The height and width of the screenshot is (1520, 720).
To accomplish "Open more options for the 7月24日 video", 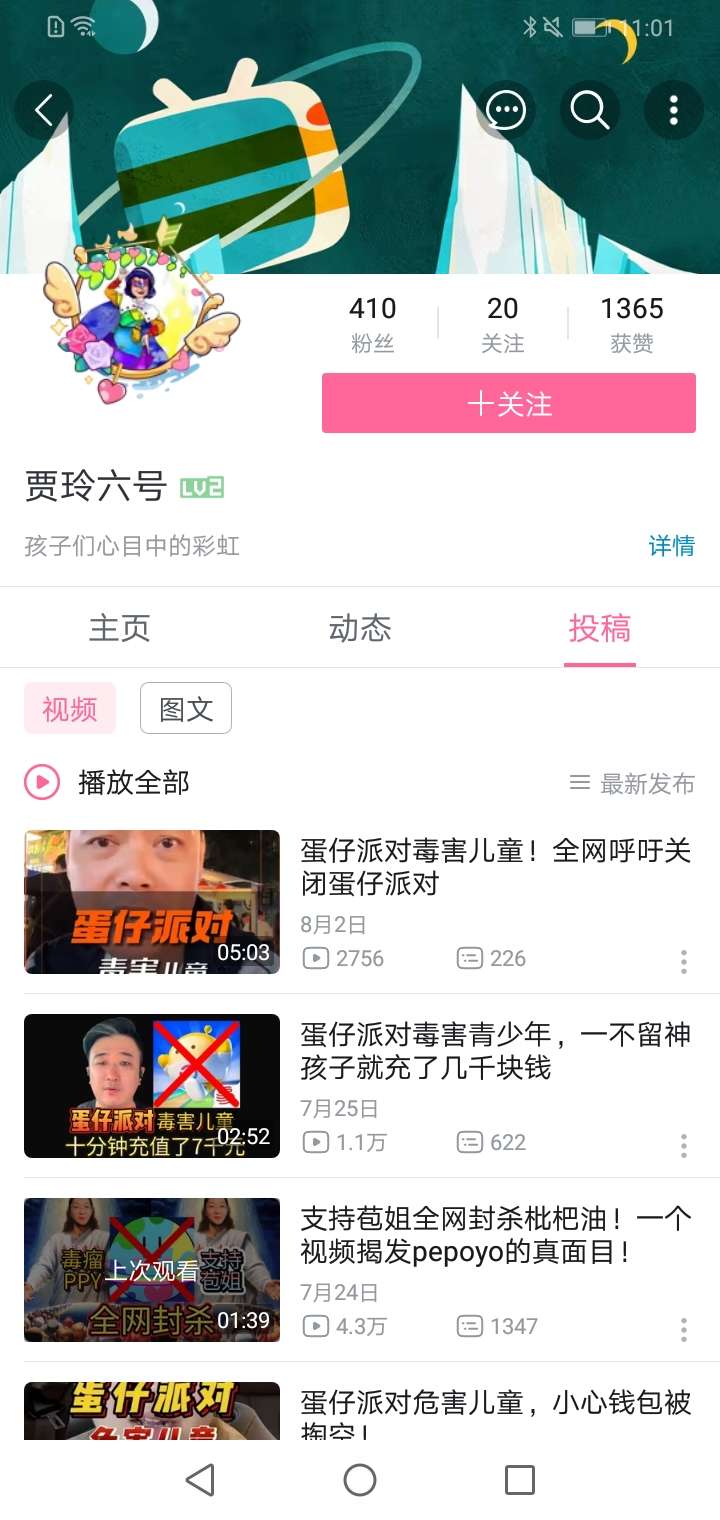I will pos(684,1330).
